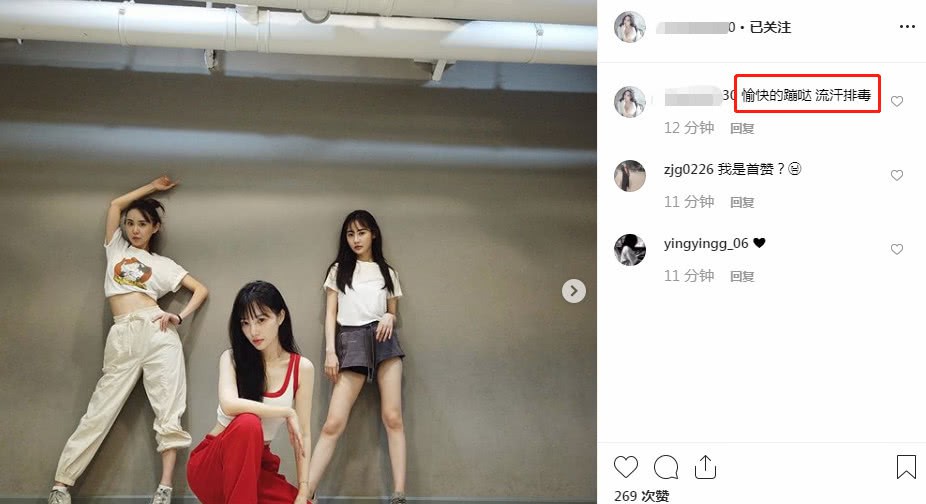Open zjg0226's profile
The height and width of the screenshot is (504, 926).
688,169
